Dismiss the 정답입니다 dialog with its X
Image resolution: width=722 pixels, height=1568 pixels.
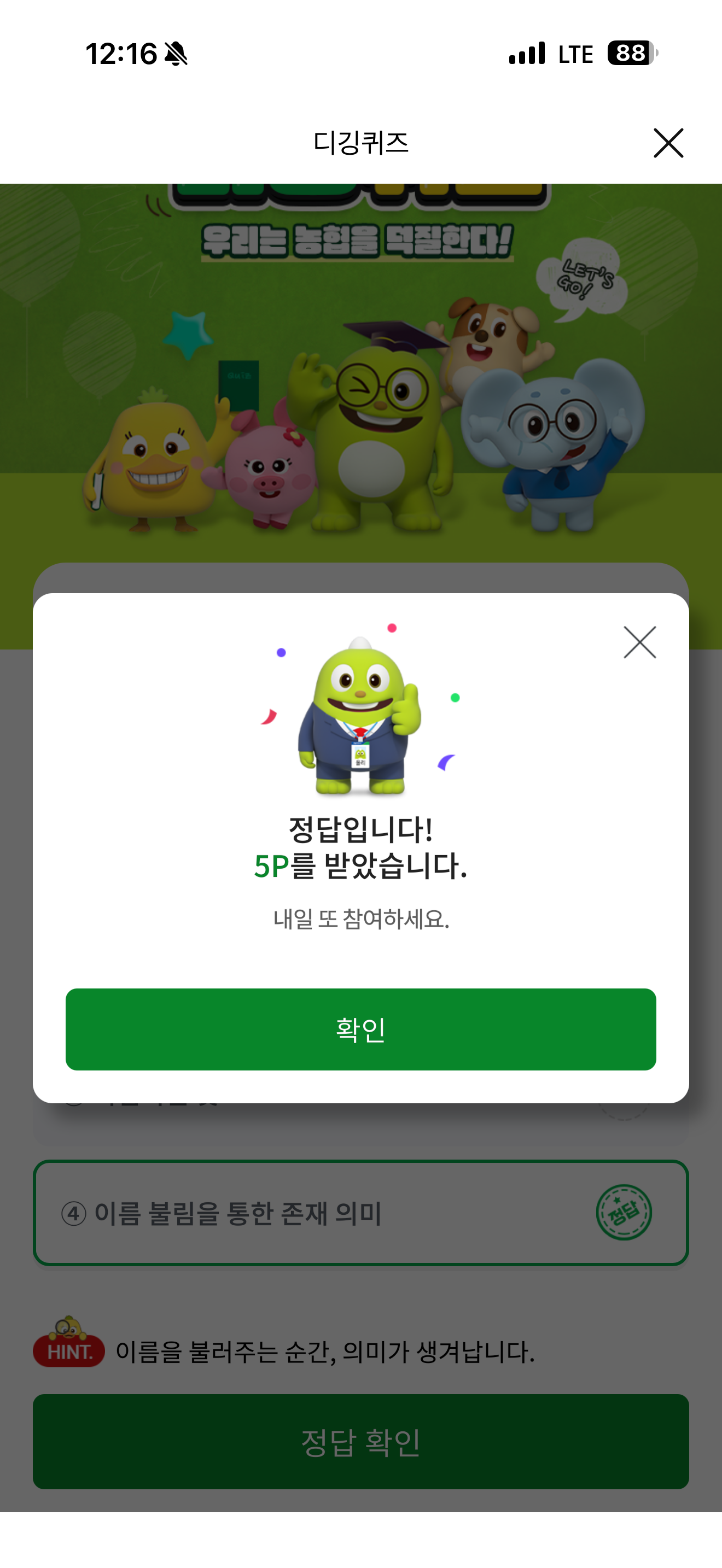pos(639,642)
